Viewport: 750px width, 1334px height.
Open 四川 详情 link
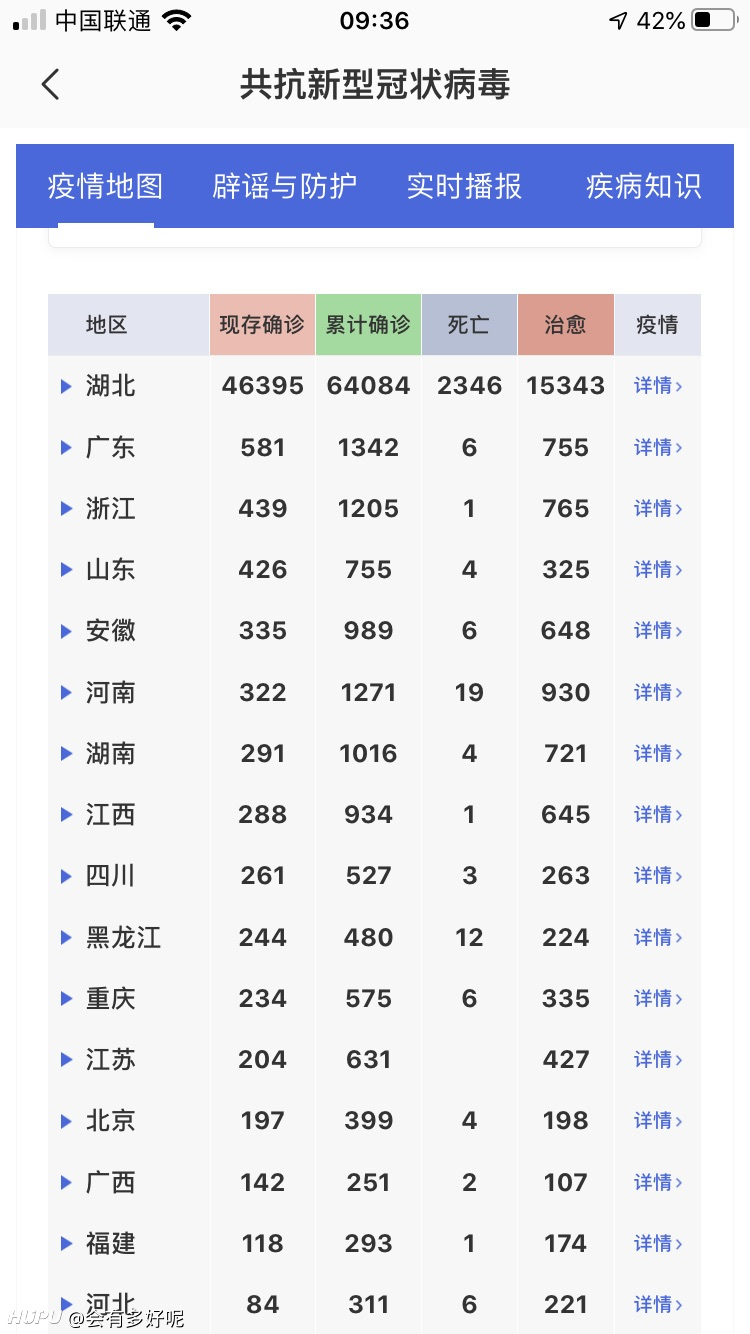click(x=658, y=876)
